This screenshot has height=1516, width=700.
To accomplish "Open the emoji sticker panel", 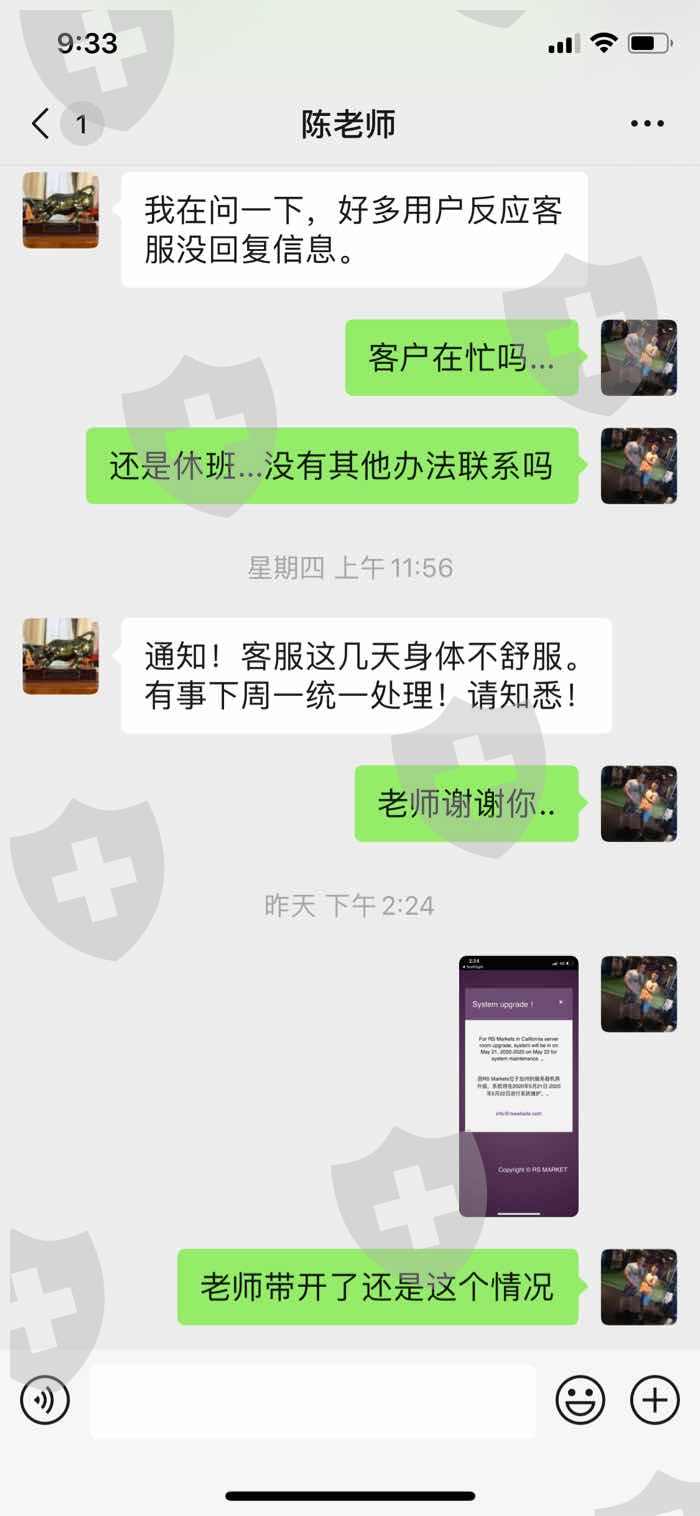I will point(580,1399).
